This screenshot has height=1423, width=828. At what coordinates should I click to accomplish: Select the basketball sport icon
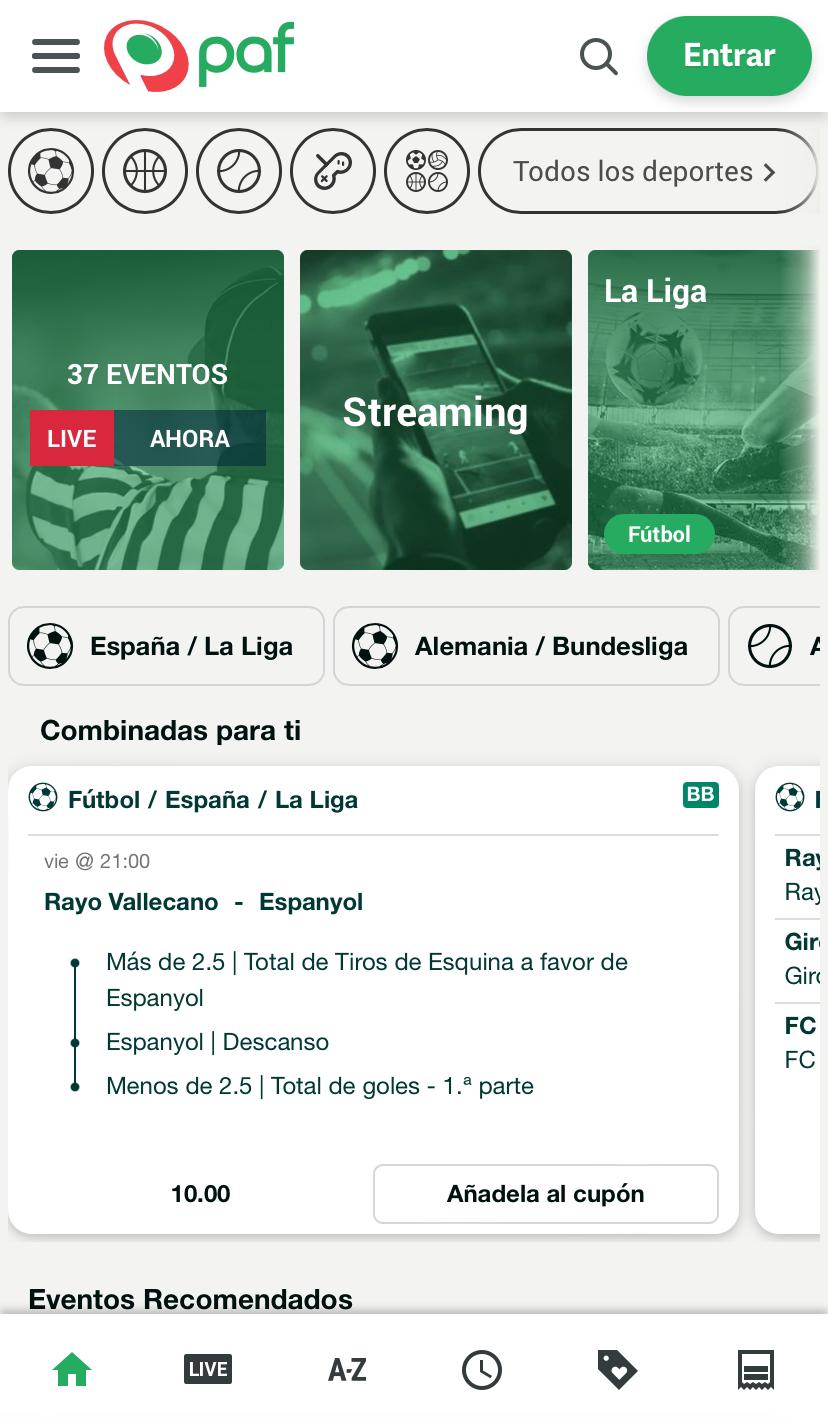click(145, 172)
